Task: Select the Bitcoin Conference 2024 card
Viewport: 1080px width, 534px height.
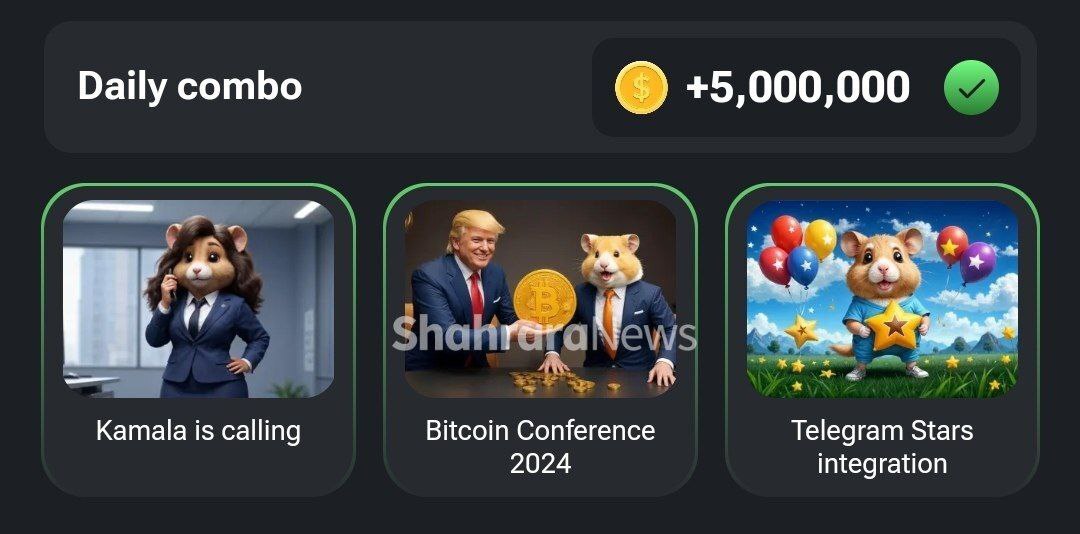Action: tap(540, 340)
